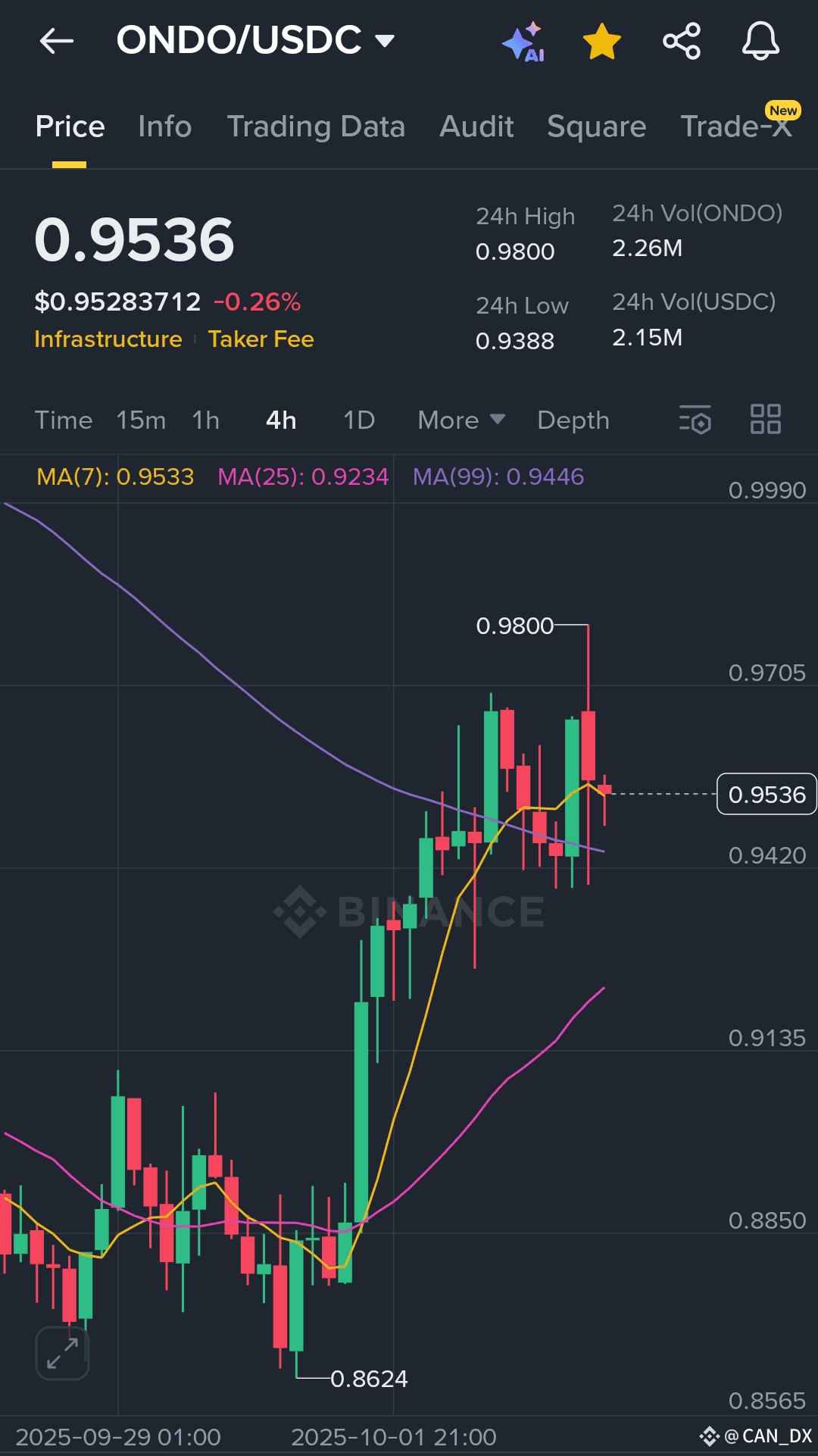Expand the chart to fullscreen

(x=64, y=1352)
